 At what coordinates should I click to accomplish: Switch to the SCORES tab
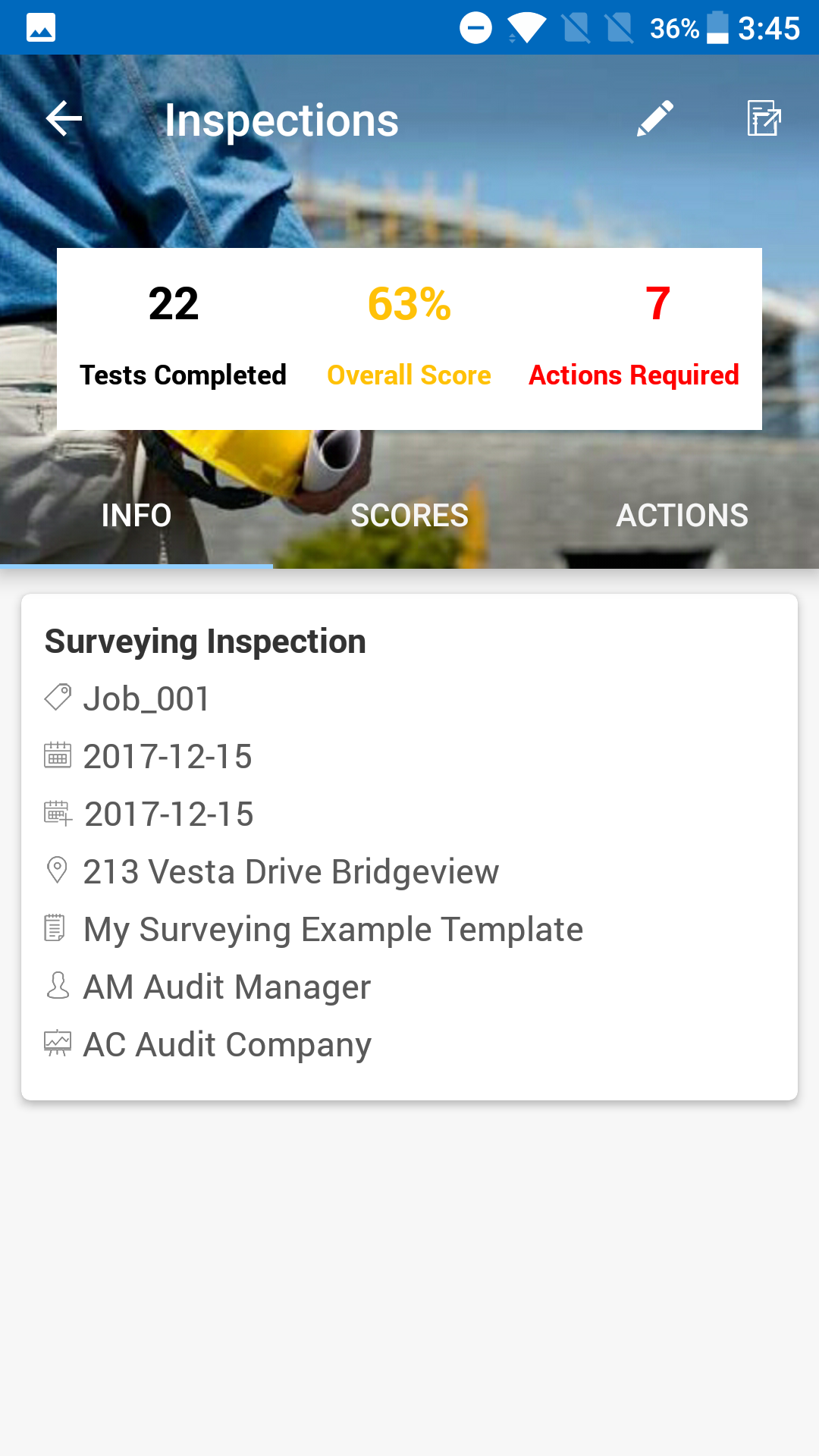pos(409,516)
